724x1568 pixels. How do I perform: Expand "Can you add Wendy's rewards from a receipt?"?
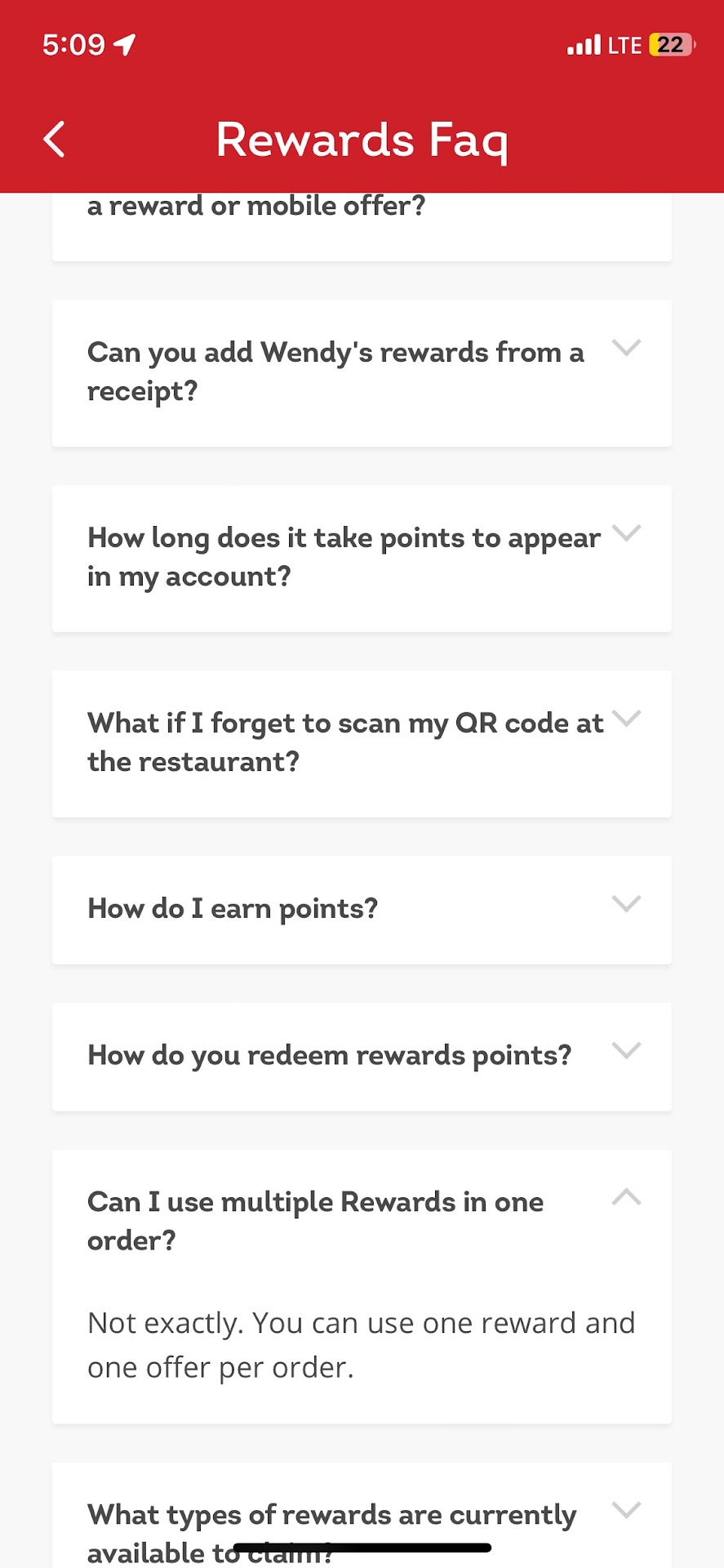[x=626, y=349]
